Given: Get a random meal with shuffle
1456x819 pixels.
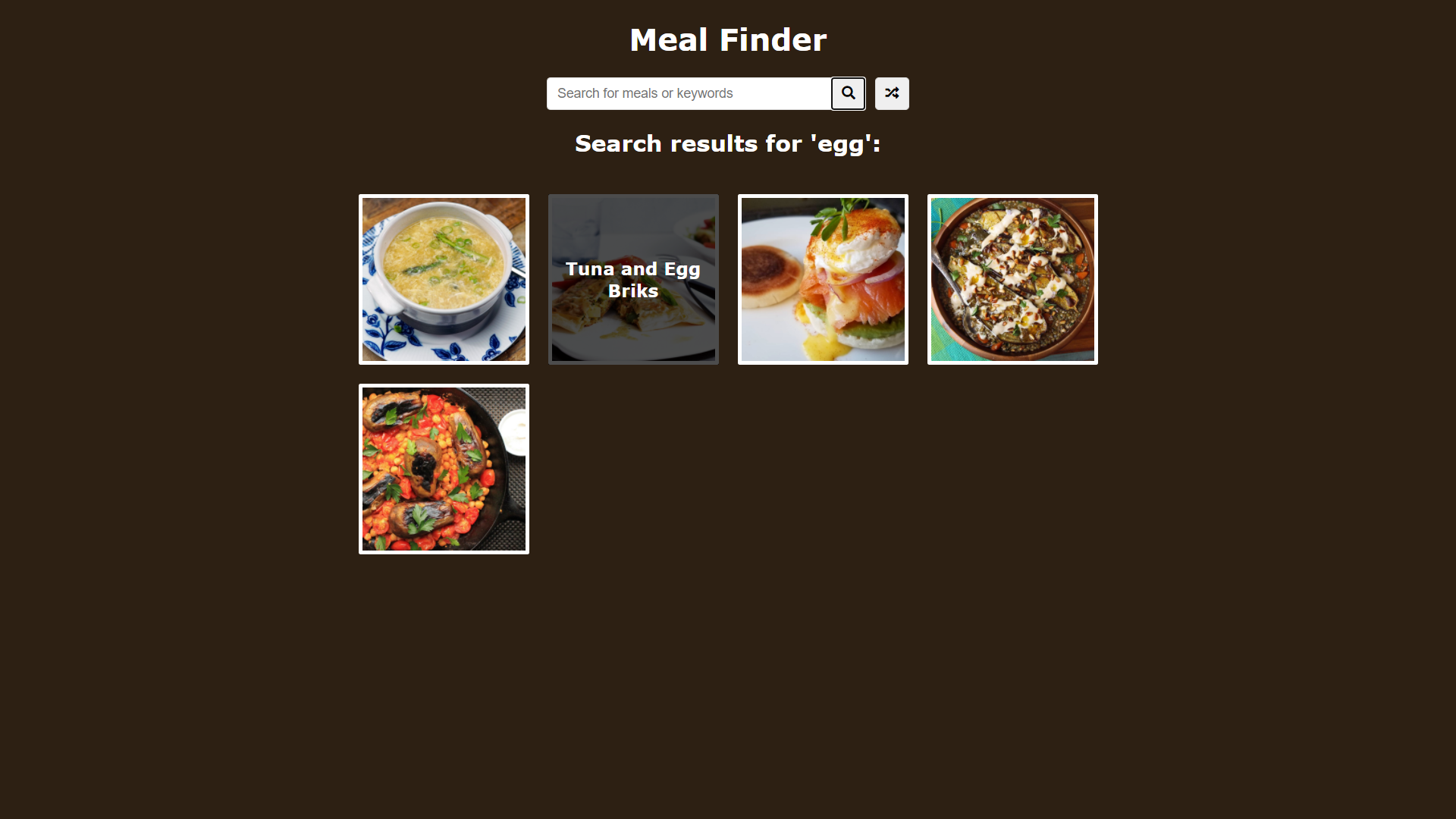Looking at the screenshot, I should (x=892, y=93).
